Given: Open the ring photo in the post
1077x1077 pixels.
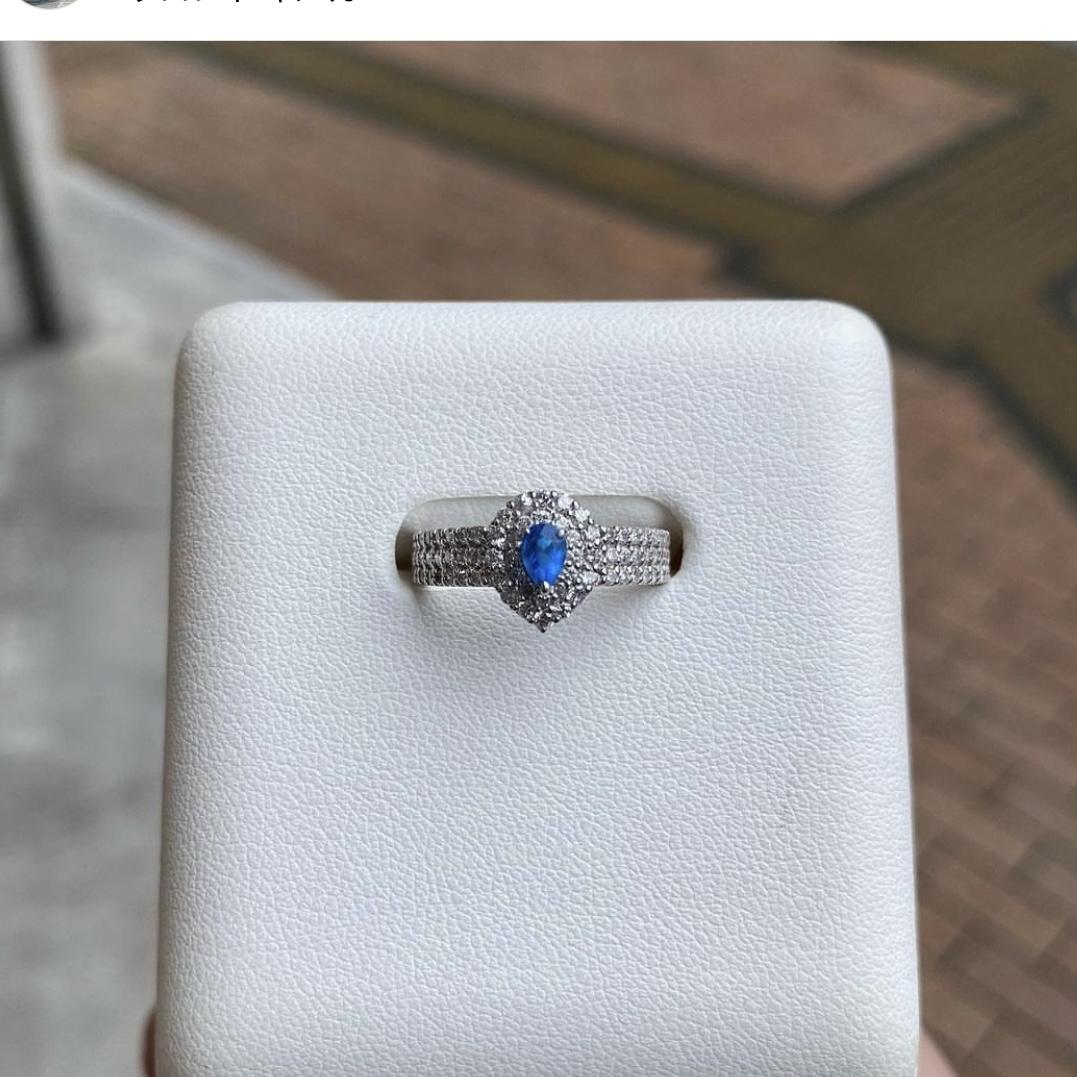Looking at the screenshot, I should point(538,560).
